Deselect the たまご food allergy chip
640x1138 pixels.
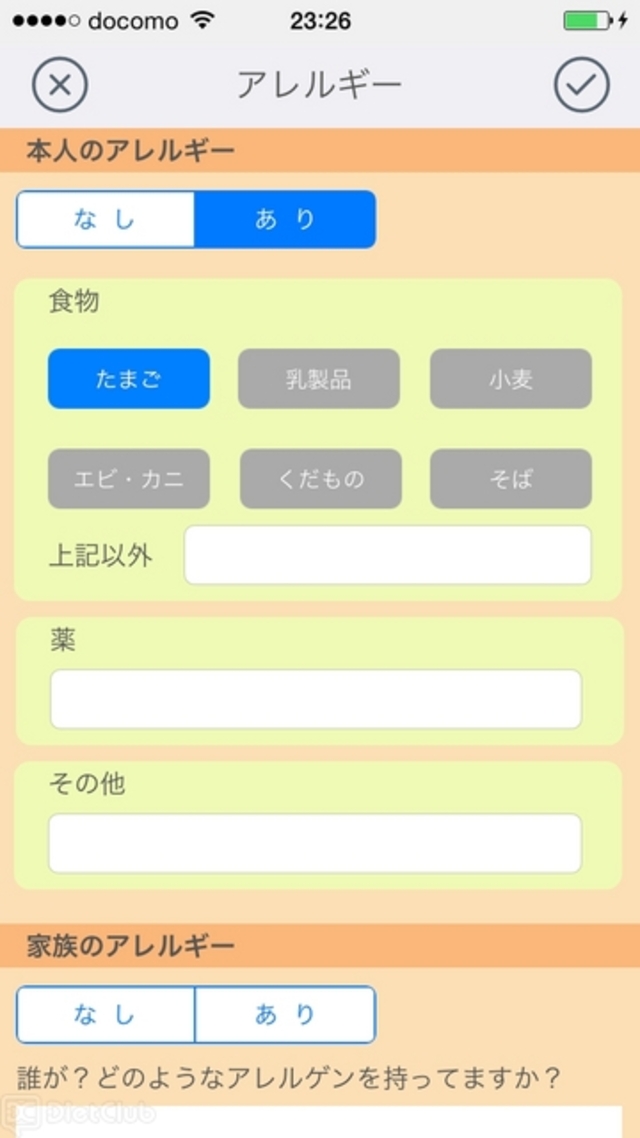[129, 379]
